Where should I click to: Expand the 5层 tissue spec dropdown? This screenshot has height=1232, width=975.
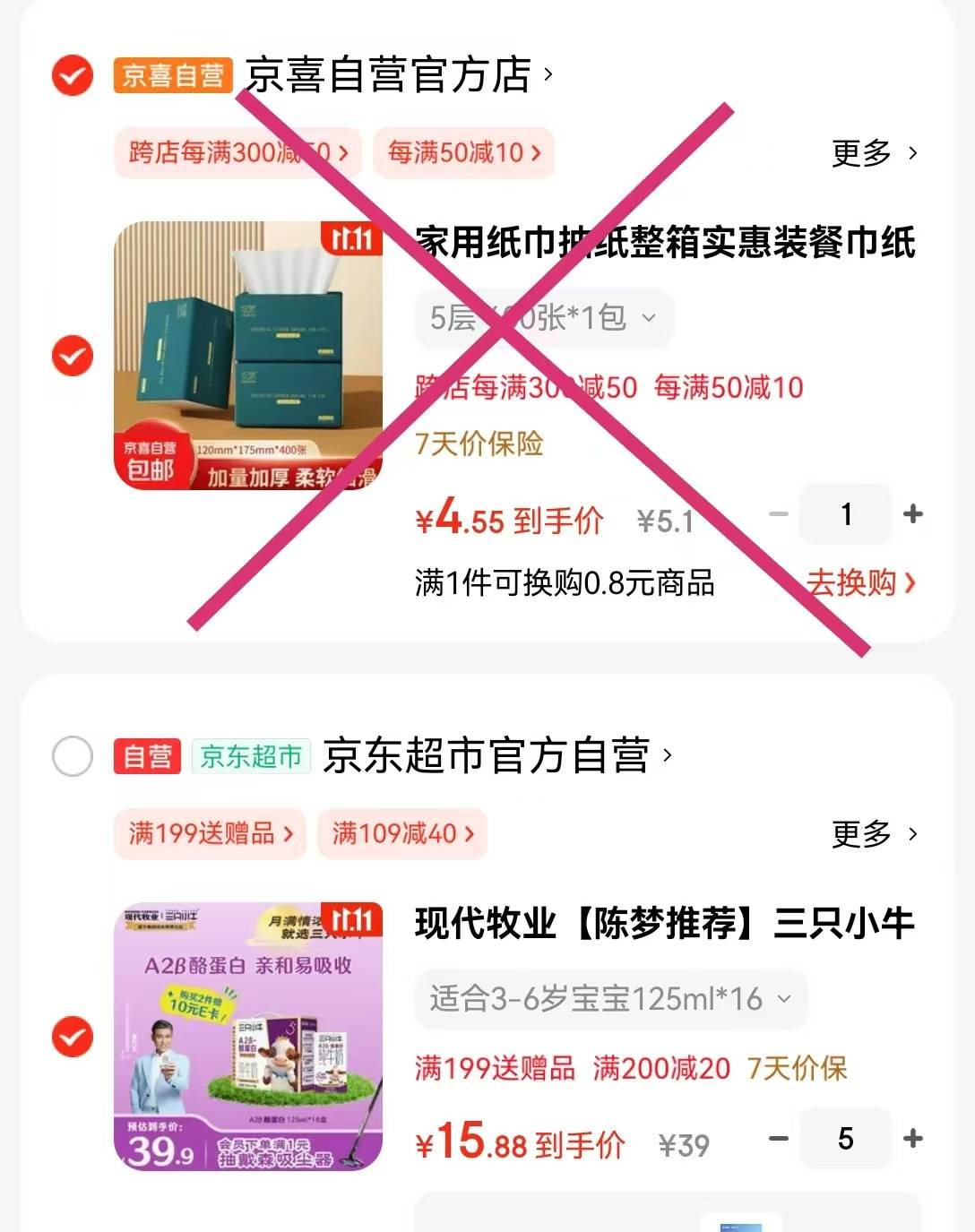[x=543, y=318]
